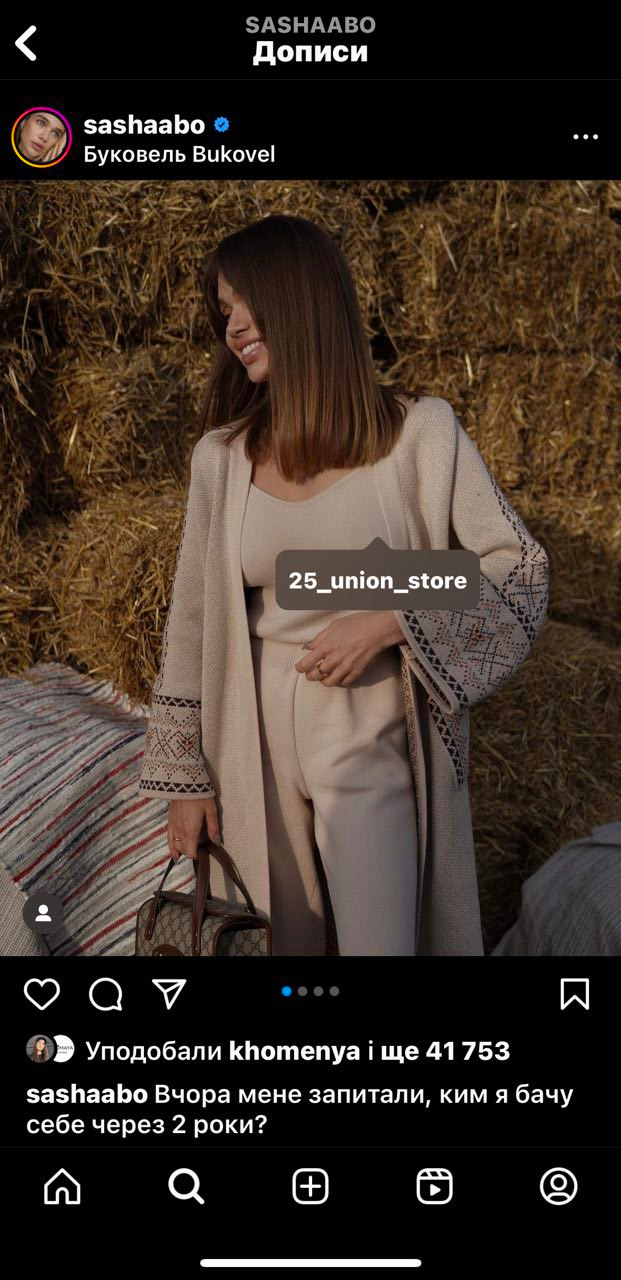
Task: Like the post with the heart icon
Action: 42,993
